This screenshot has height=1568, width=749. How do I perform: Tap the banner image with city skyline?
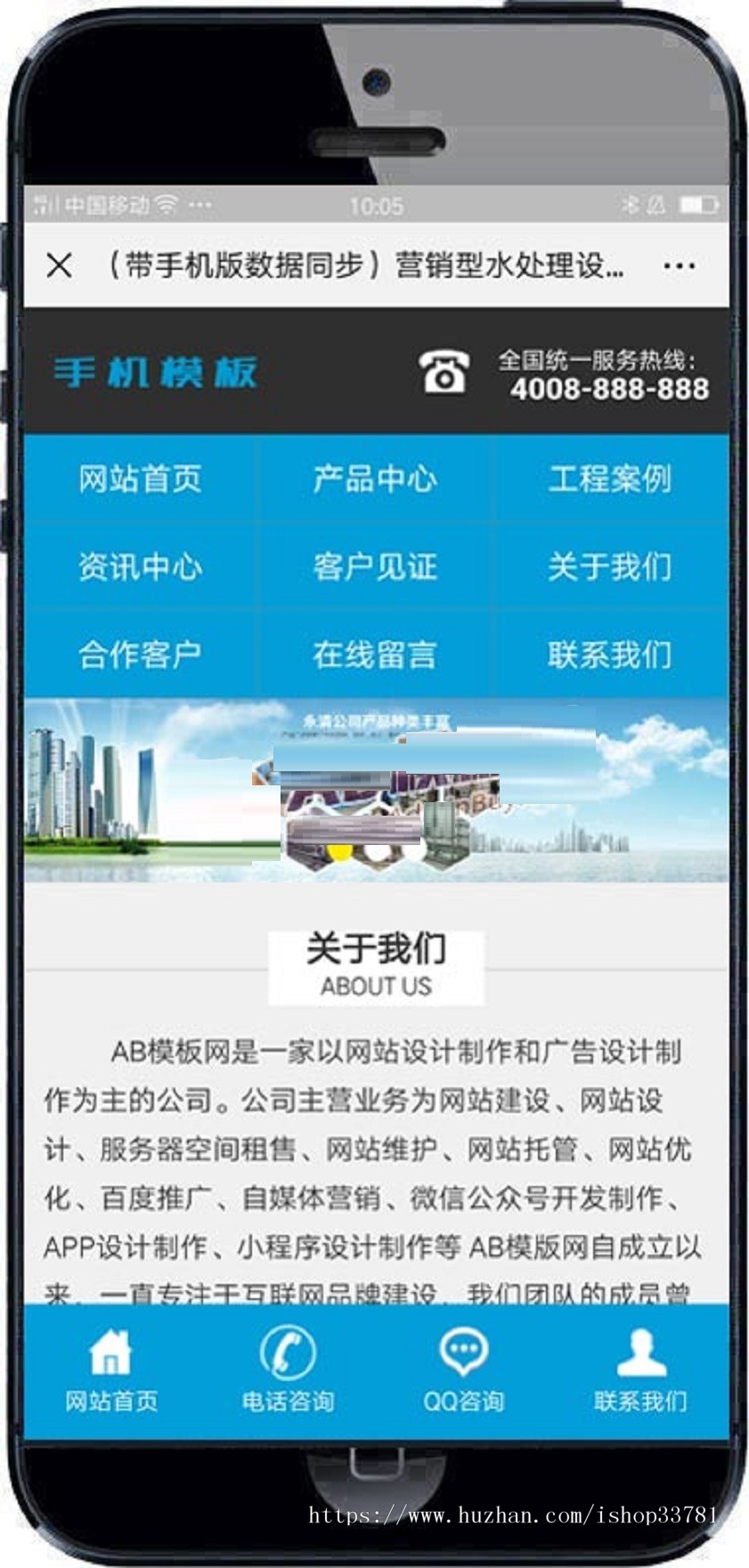coord(374,792)
